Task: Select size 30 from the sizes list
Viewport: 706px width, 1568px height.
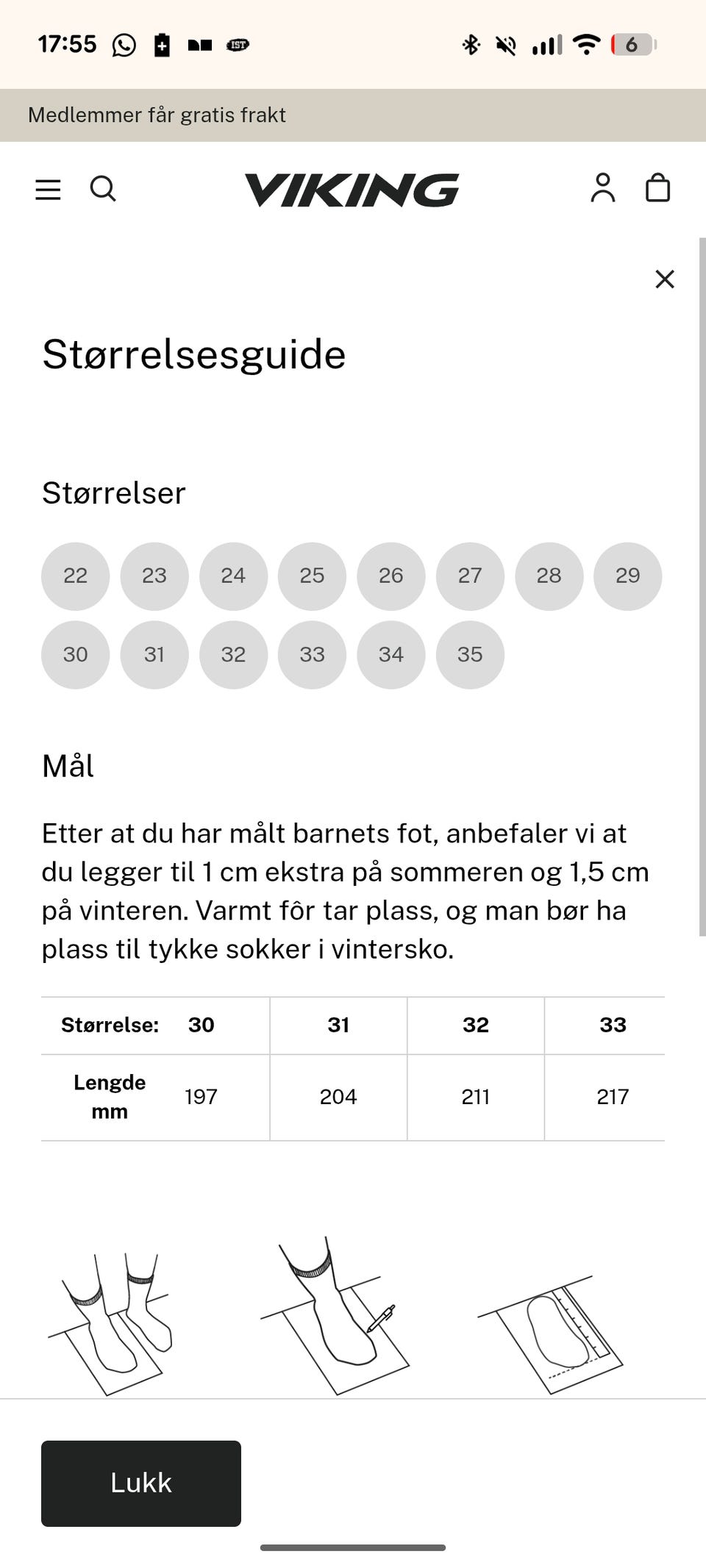Action: (74, 654)
